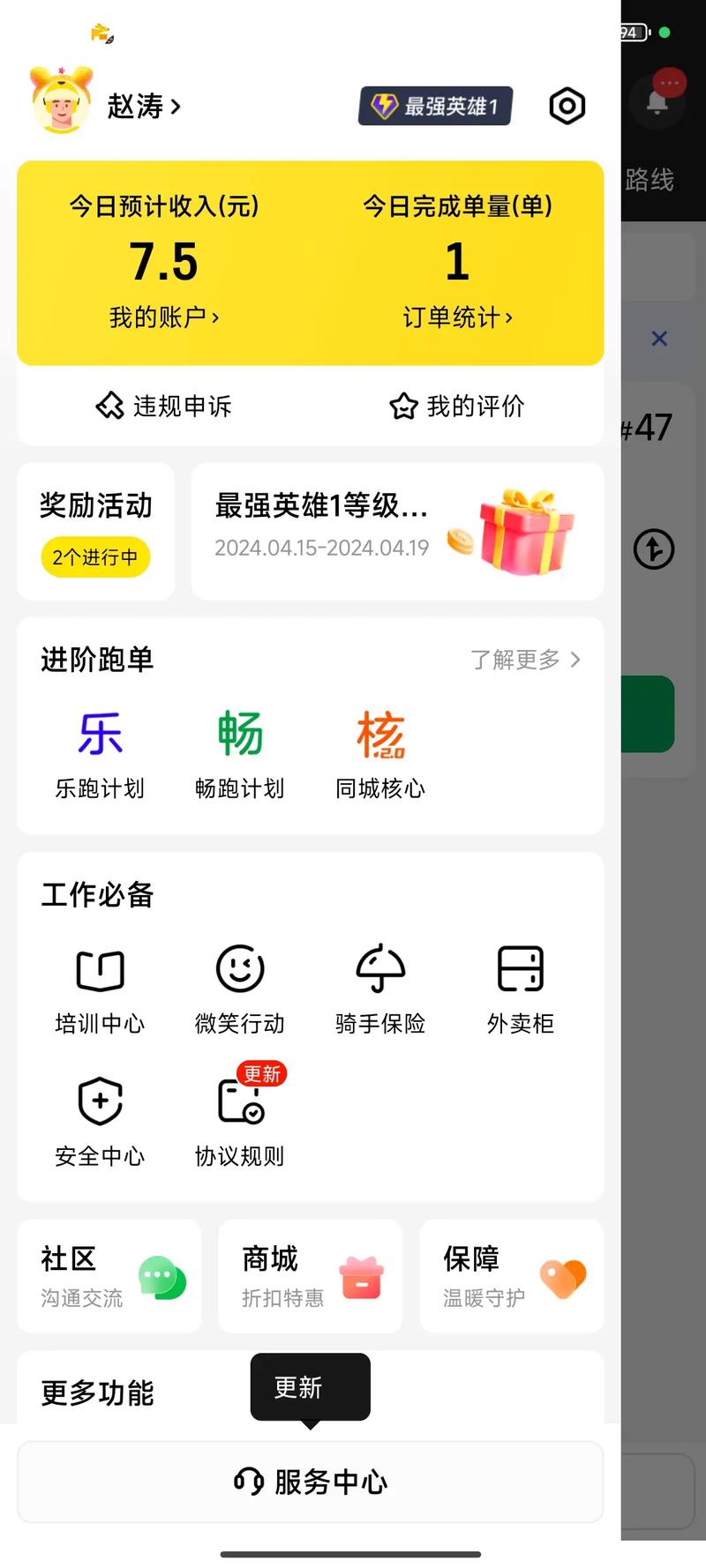Open 赵涛's profile page
The height and width of the screenshot is (1568, 706).
click(143, 107)
